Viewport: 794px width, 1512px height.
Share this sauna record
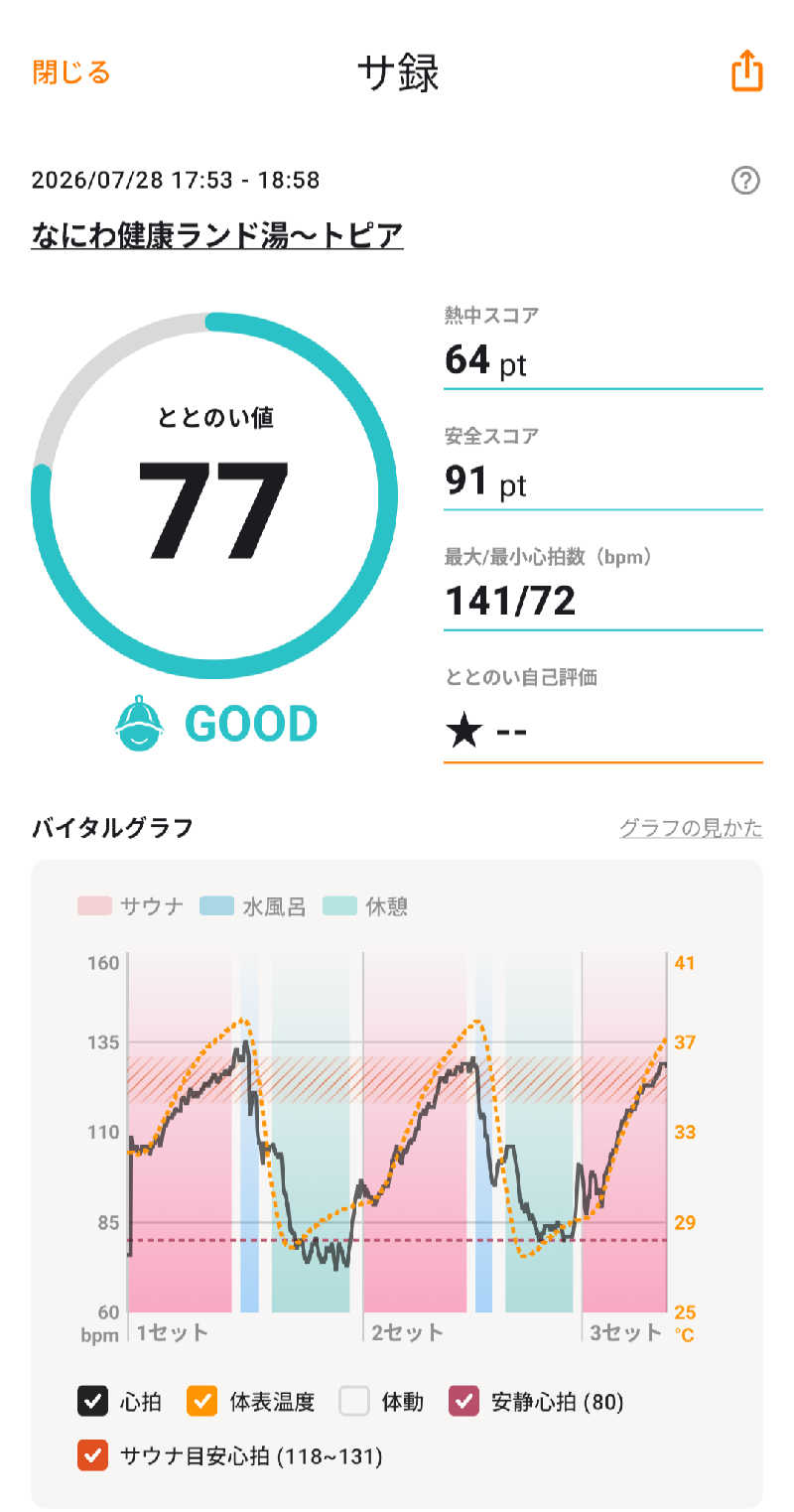pyautogui.click(x=746, y=72)
